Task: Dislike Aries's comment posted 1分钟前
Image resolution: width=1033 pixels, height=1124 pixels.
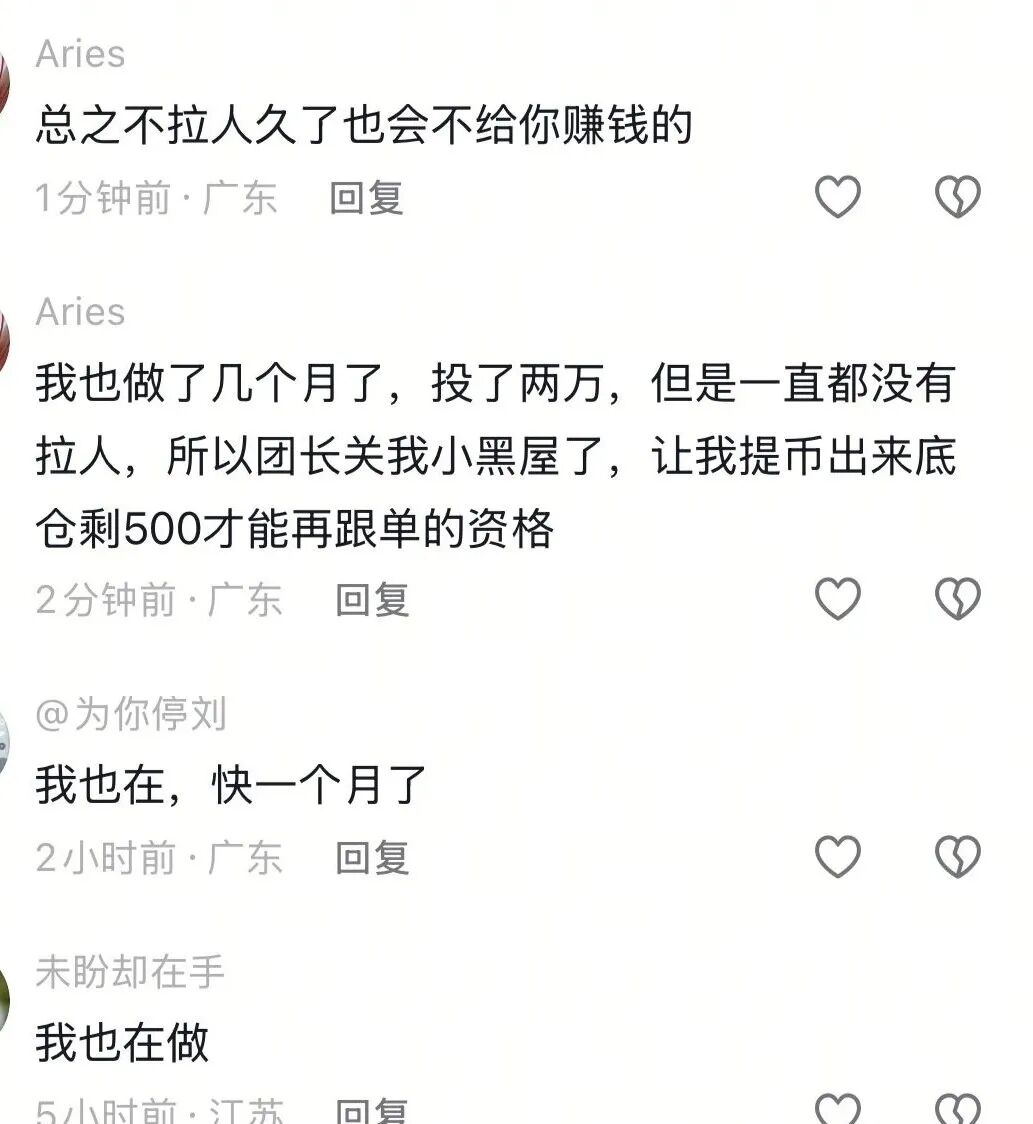Action: (x=957, y=197)
